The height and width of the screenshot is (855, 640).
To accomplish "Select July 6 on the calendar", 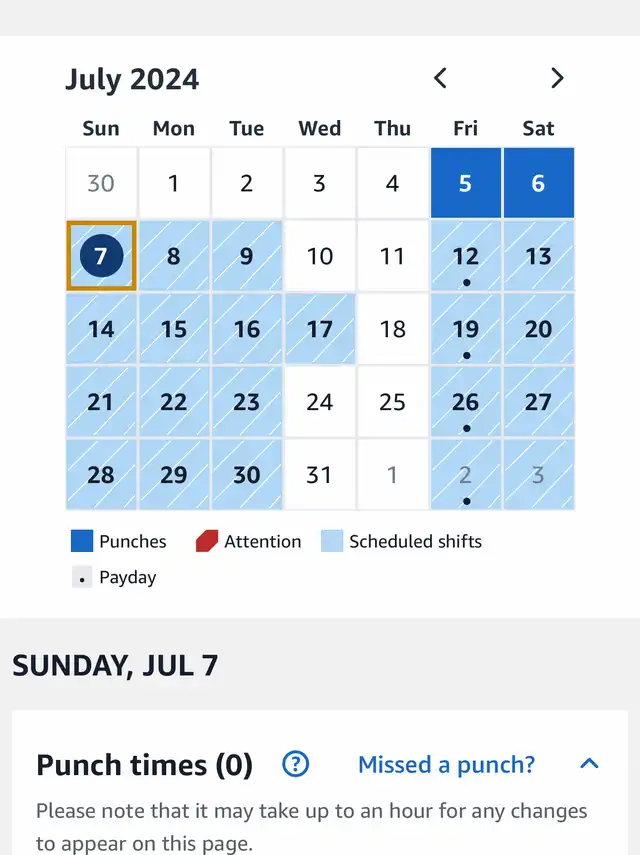I will click(538, 183).
